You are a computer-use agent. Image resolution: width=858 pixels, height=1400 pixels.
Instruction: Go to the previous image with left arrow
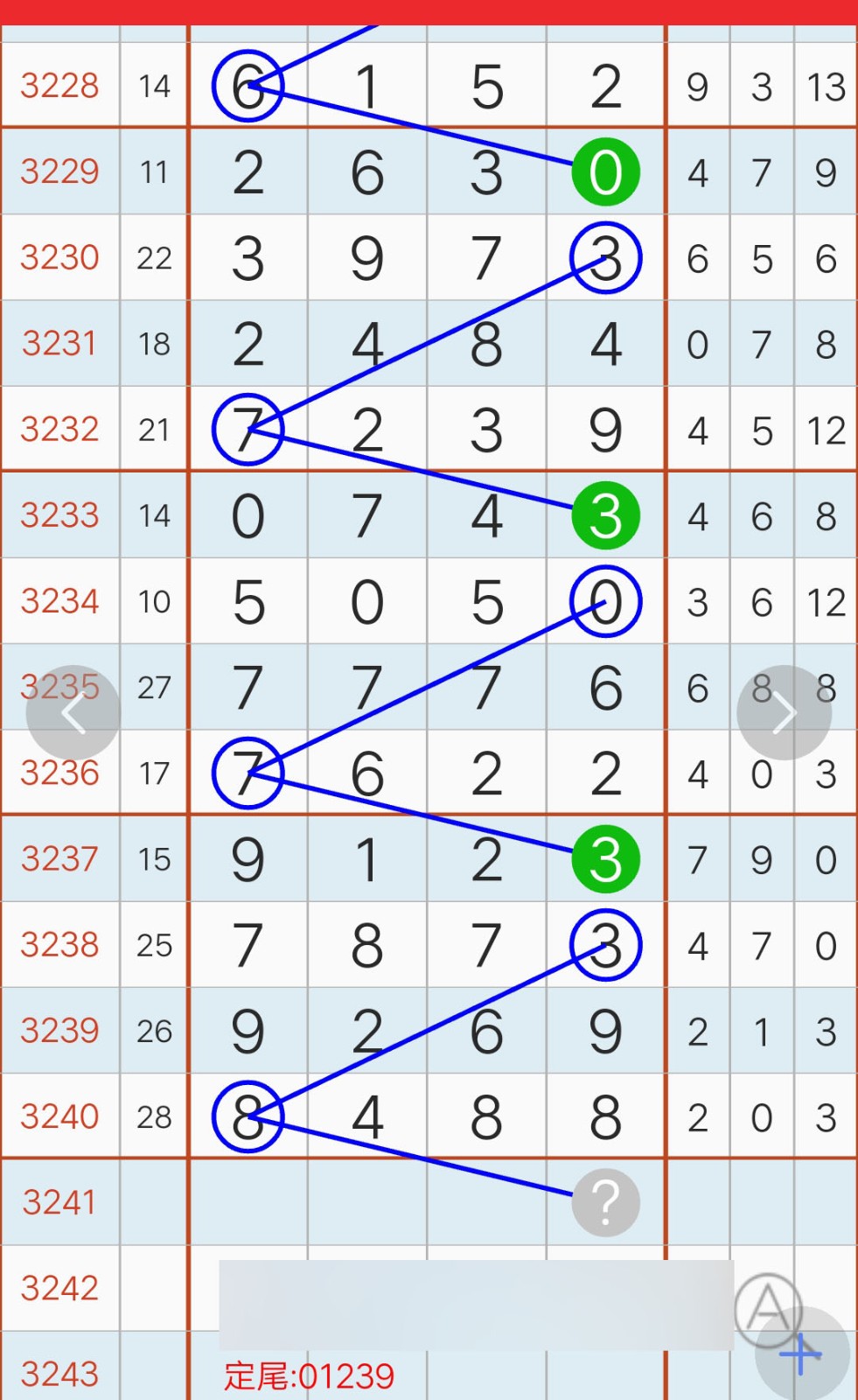(73, 713)
